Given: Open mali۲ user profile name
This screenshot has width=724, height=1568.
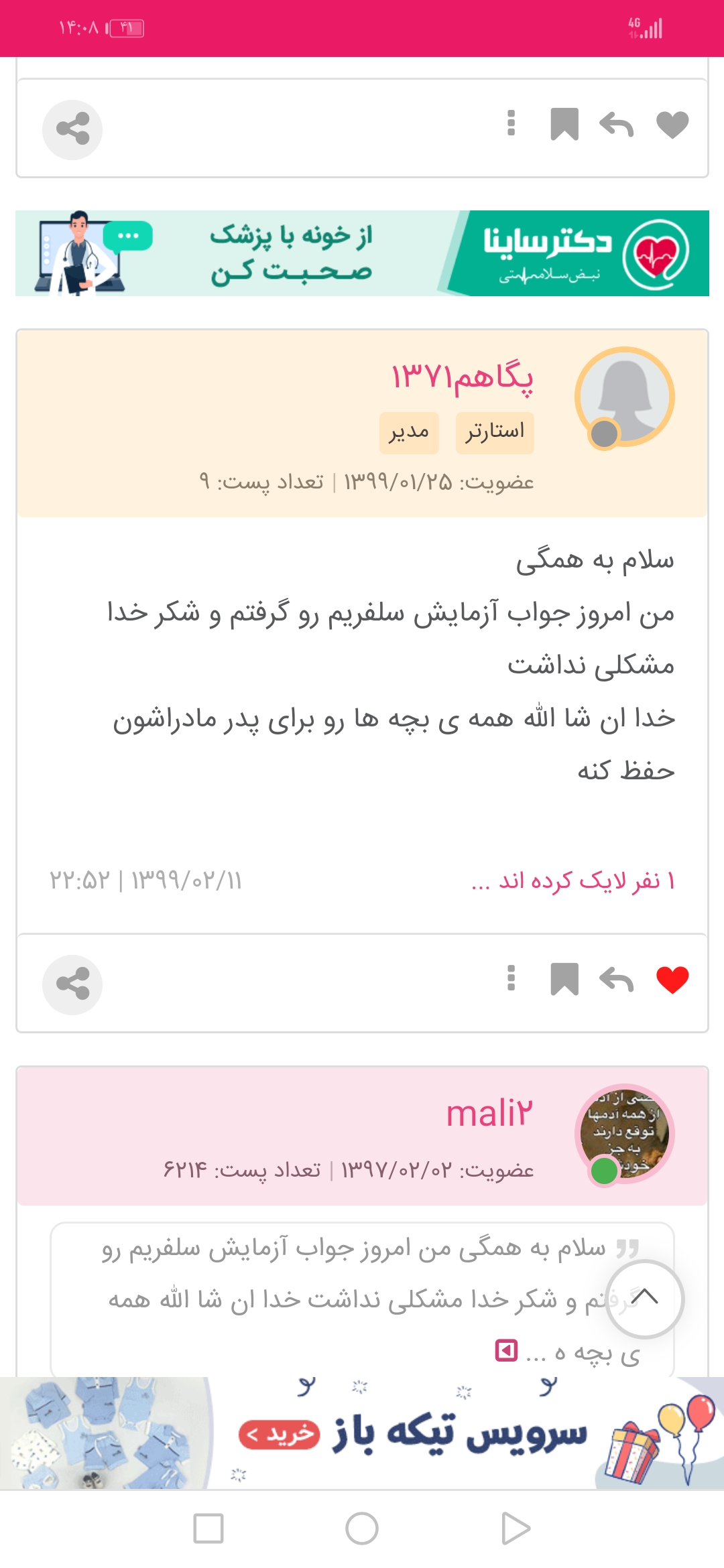Looking at the screenshot, I should click(x=489, y=1114).
